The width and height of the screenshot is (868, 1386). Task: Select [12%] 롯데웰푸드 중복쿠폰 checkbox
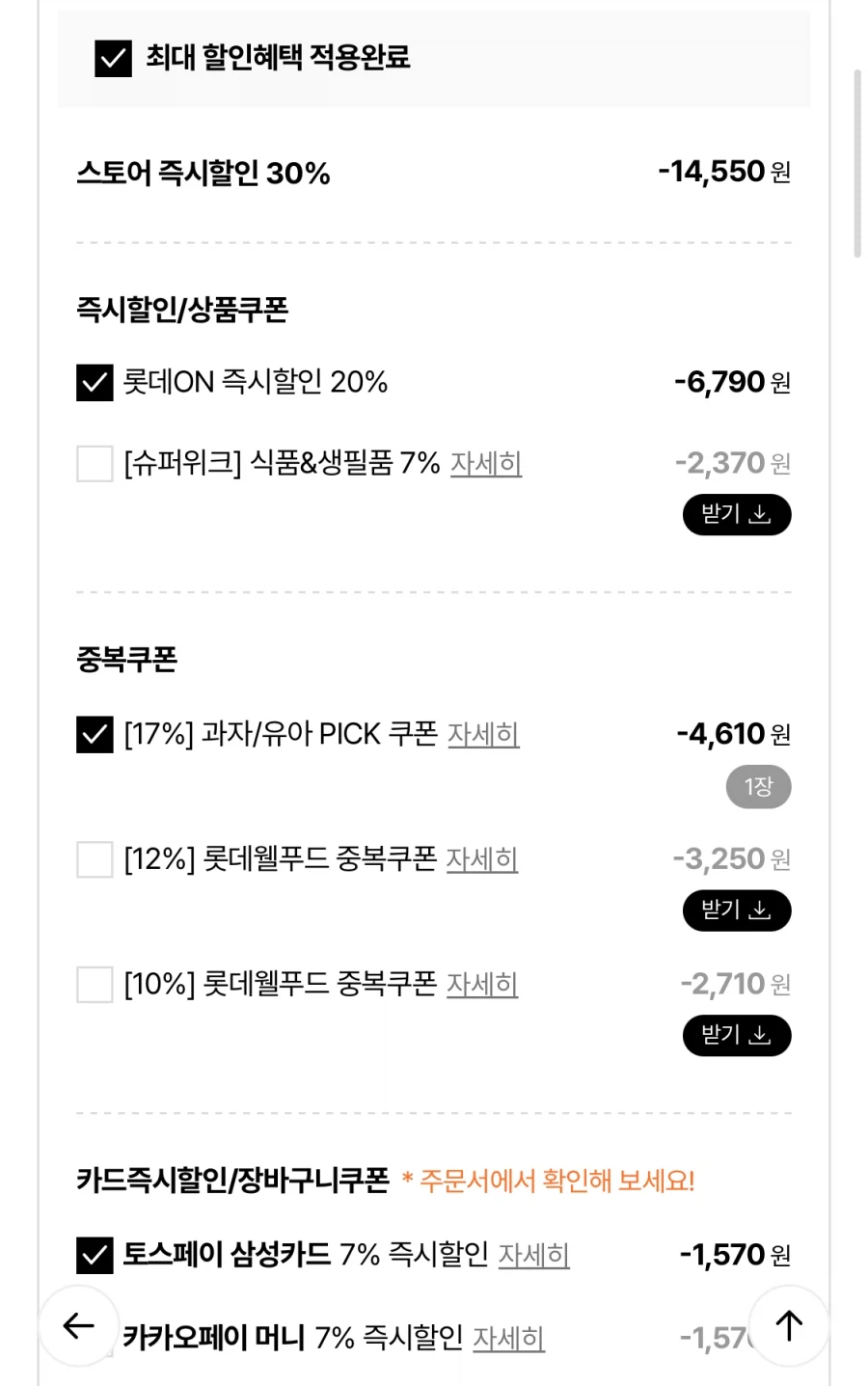(x=94, y=859)
